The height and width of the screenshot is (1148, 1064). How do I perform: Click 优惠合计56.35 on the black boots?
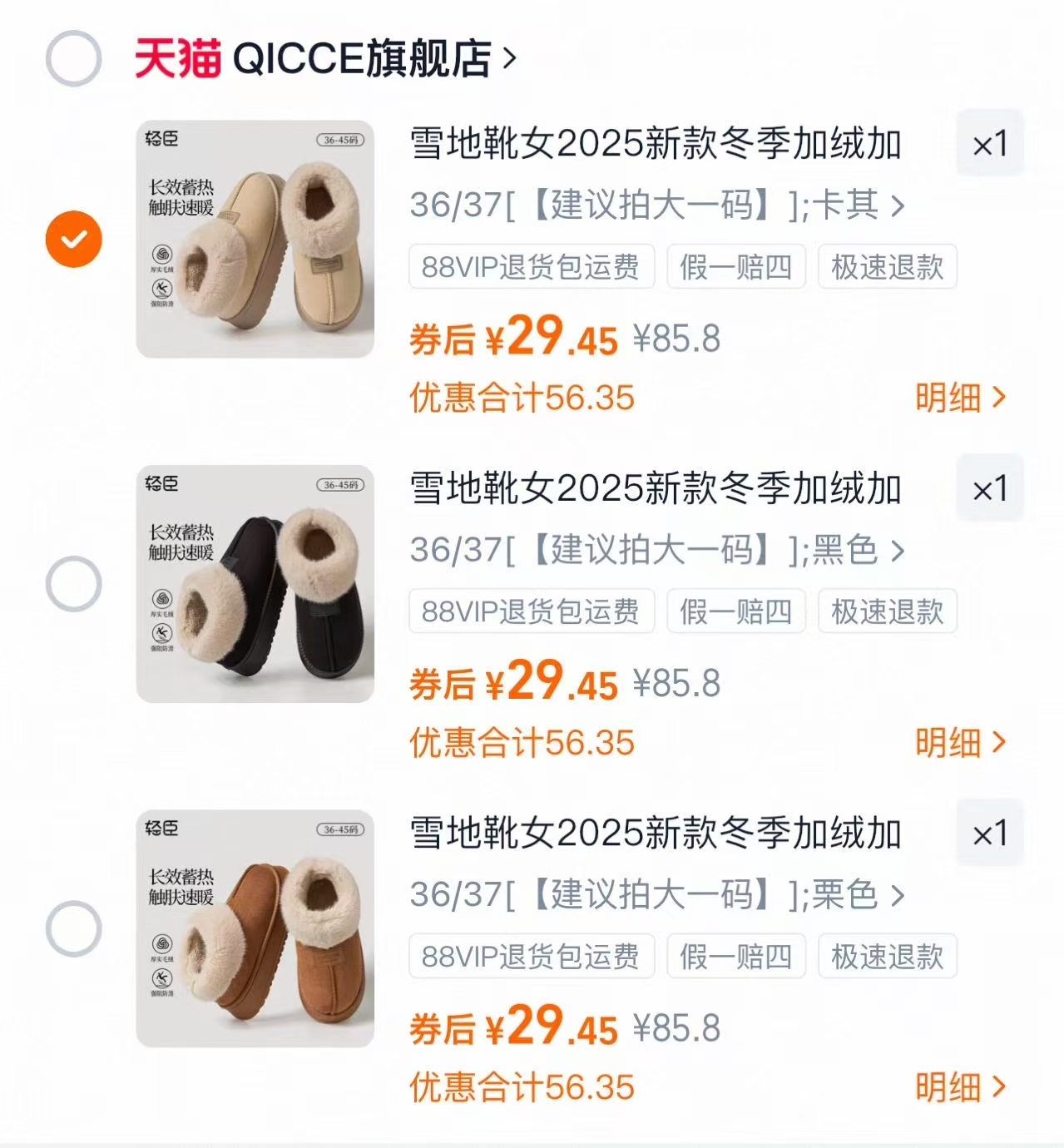click(x=521, y=745)
